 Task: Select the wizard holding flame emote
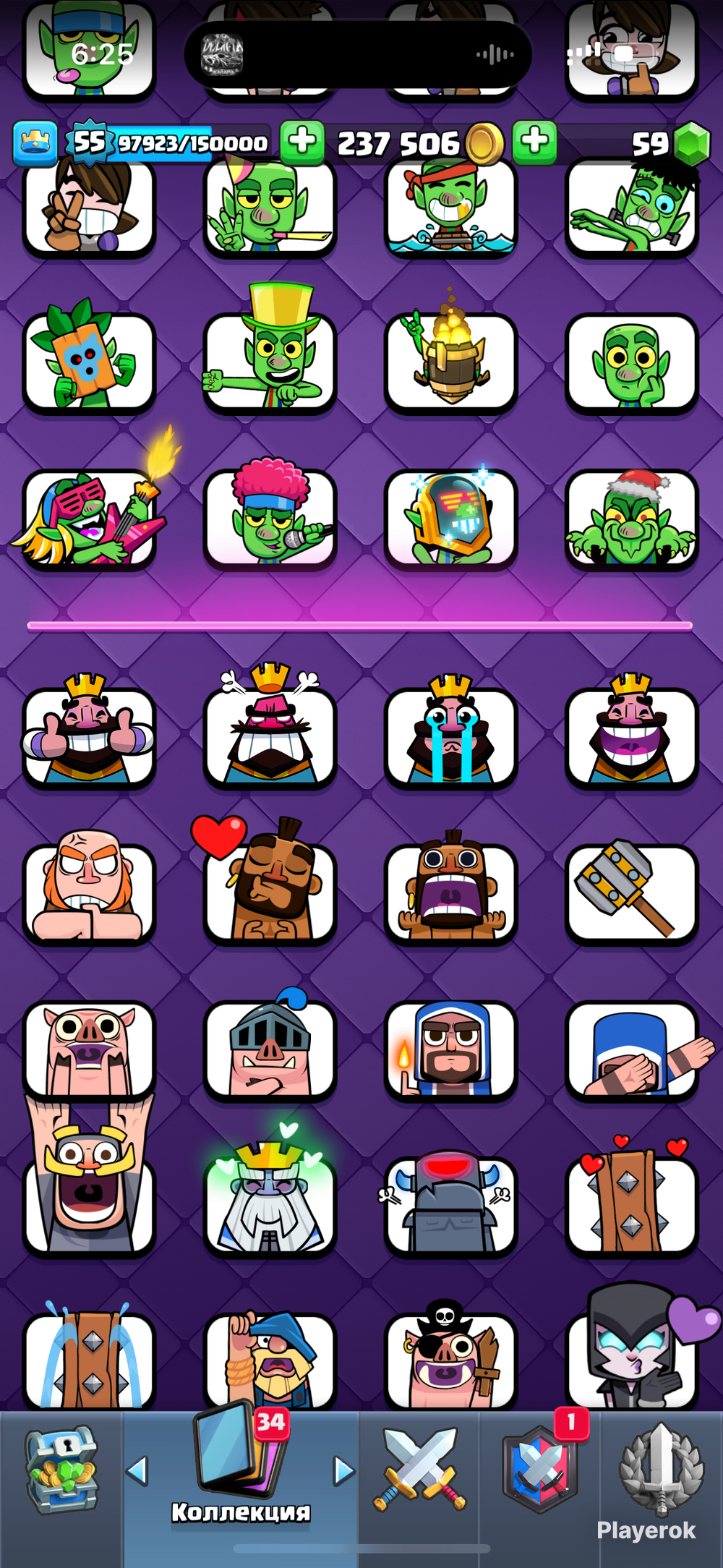pos(451,1049)
